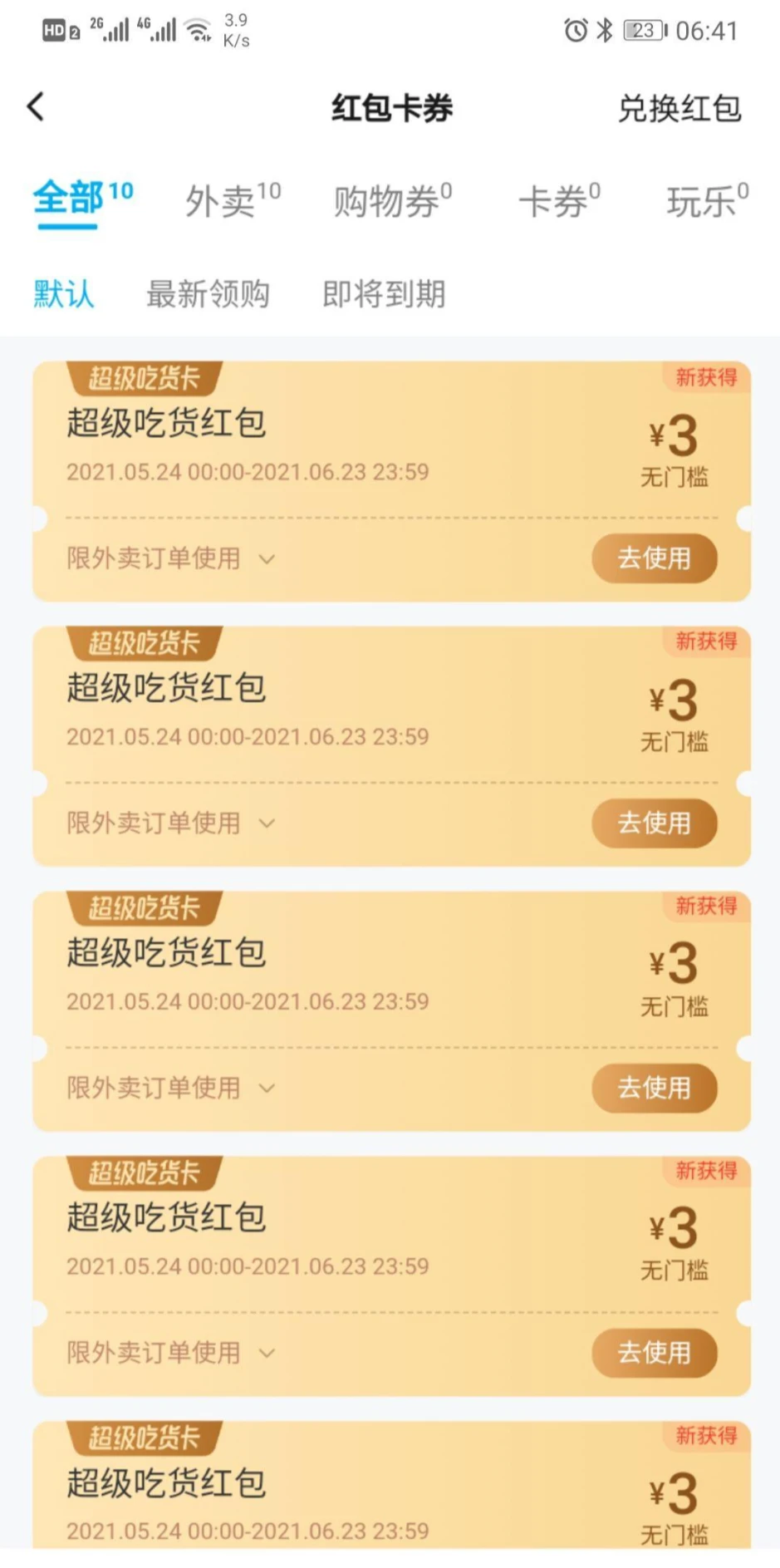The image size is (780, 1568).
Task: Open 兑换红包 to redeem a code
Action: pyautogui.click(x=679, y=108)
